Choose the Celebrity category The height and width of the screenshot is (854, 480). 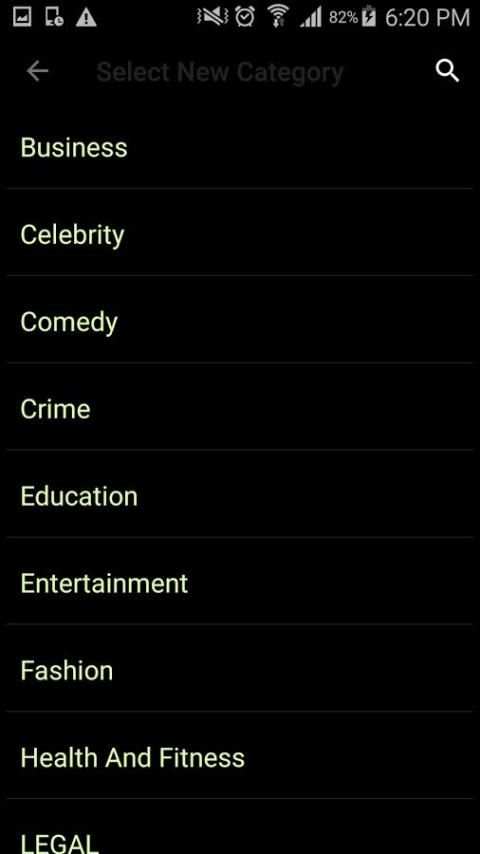coord(240,235)
